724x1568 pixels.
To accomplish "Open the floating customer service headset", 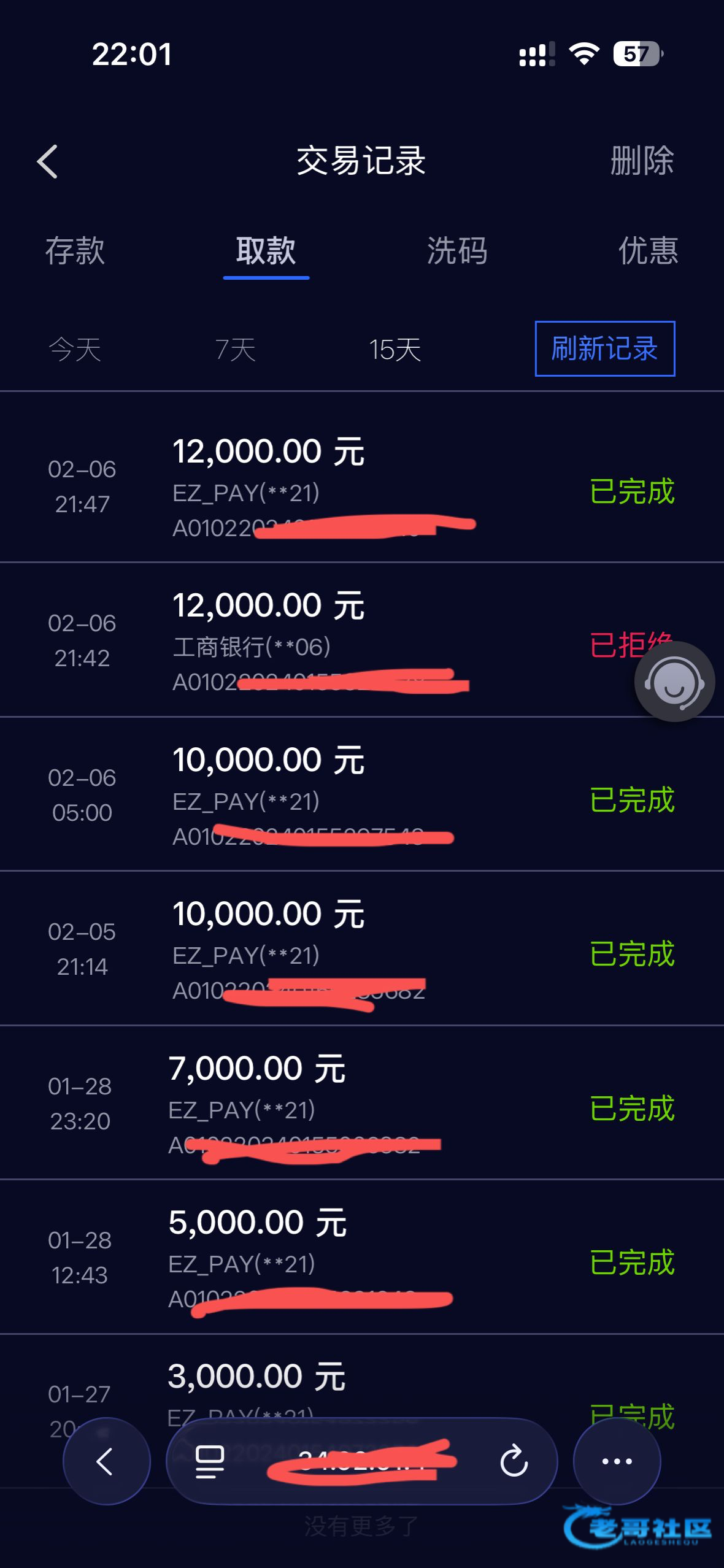I will point(674,682).
